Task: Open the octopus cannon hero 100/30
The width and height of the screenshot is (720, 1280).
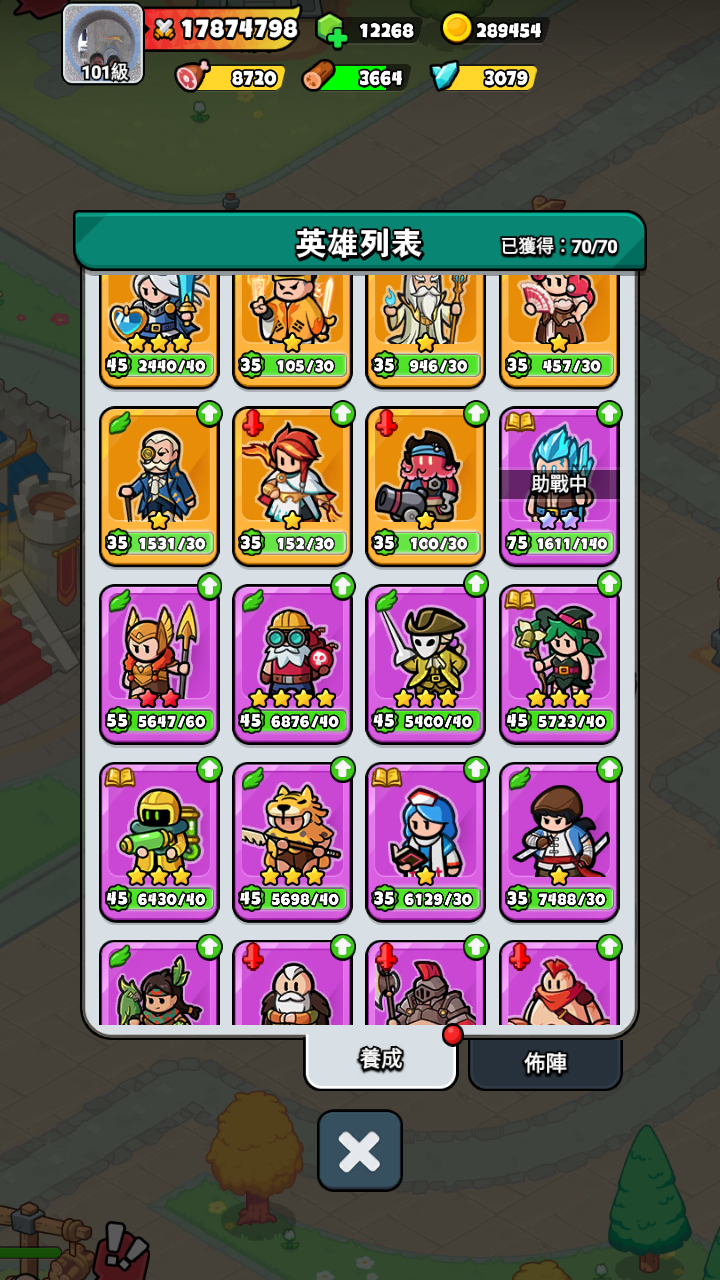Action: click(x=425, y=485)
